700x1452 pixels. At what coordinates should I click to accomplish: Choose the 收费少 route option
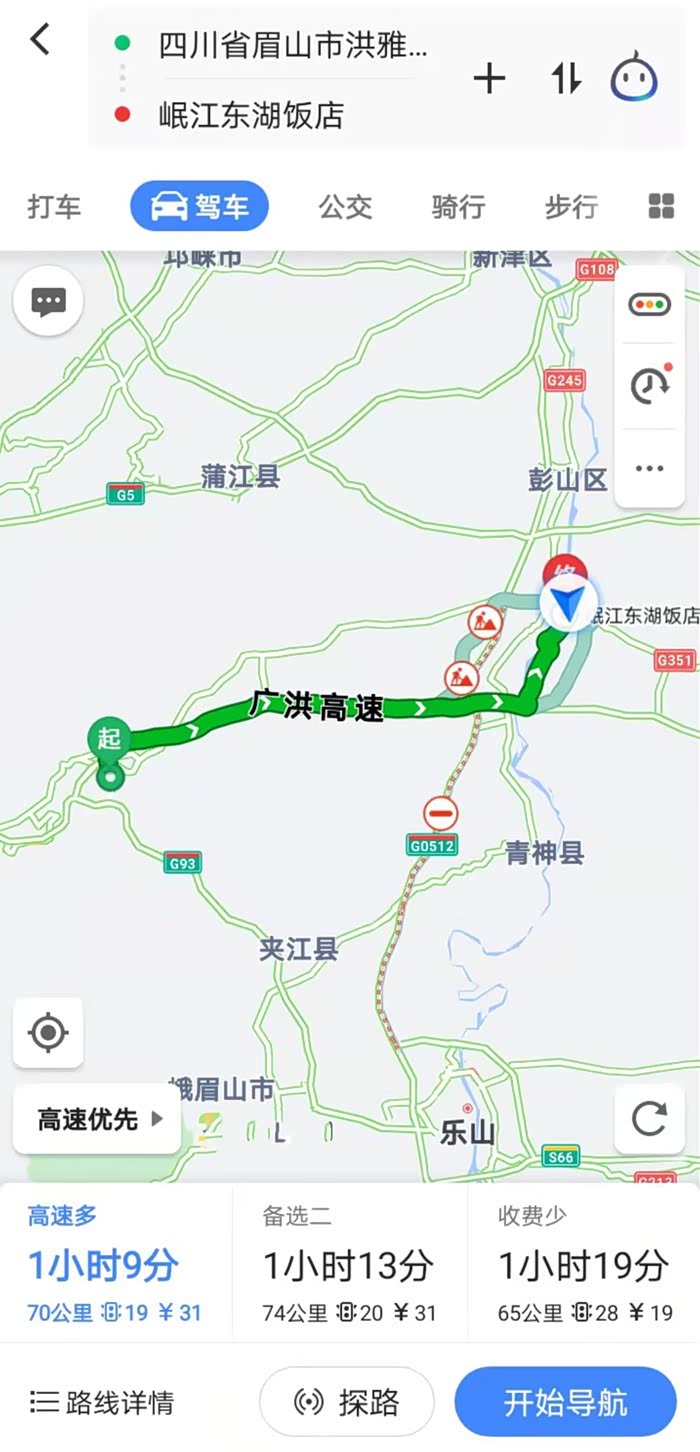point(584,1264)
